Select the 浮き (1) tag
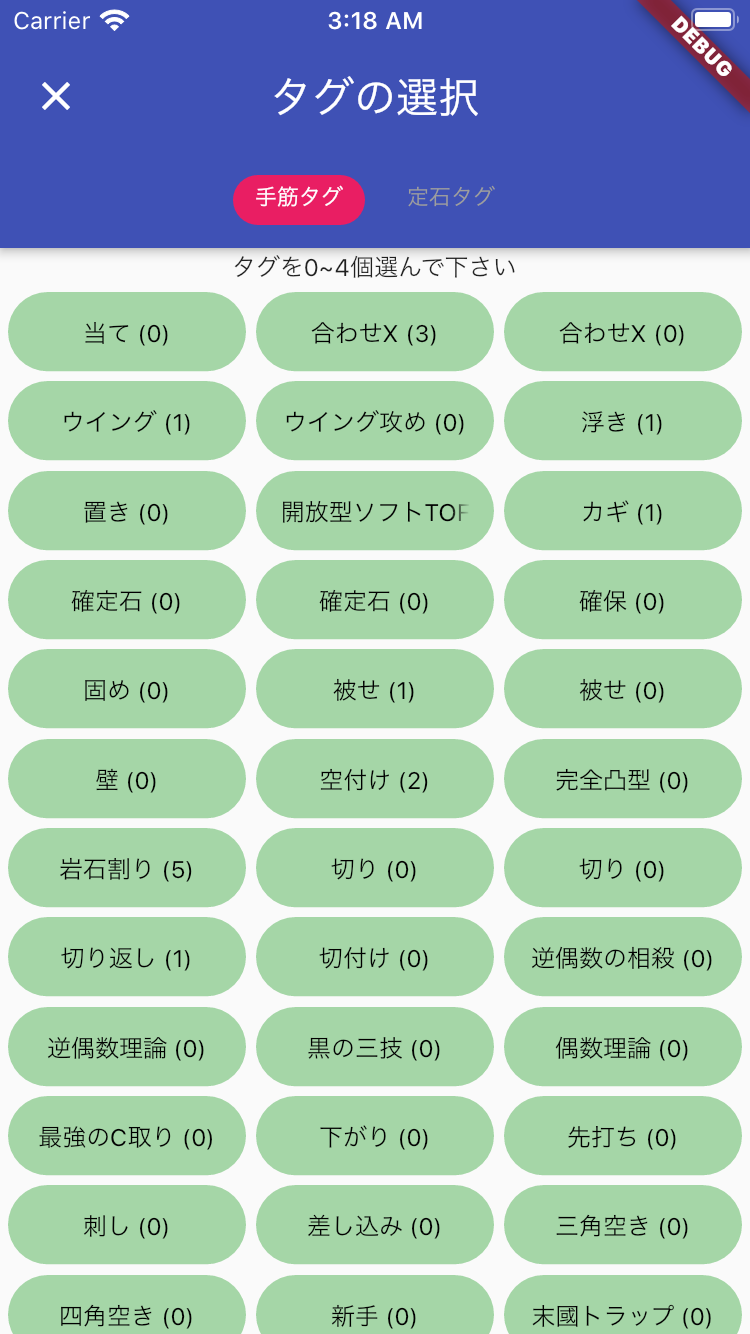This screenshot has width=750, height=1334. pos(623,422)
